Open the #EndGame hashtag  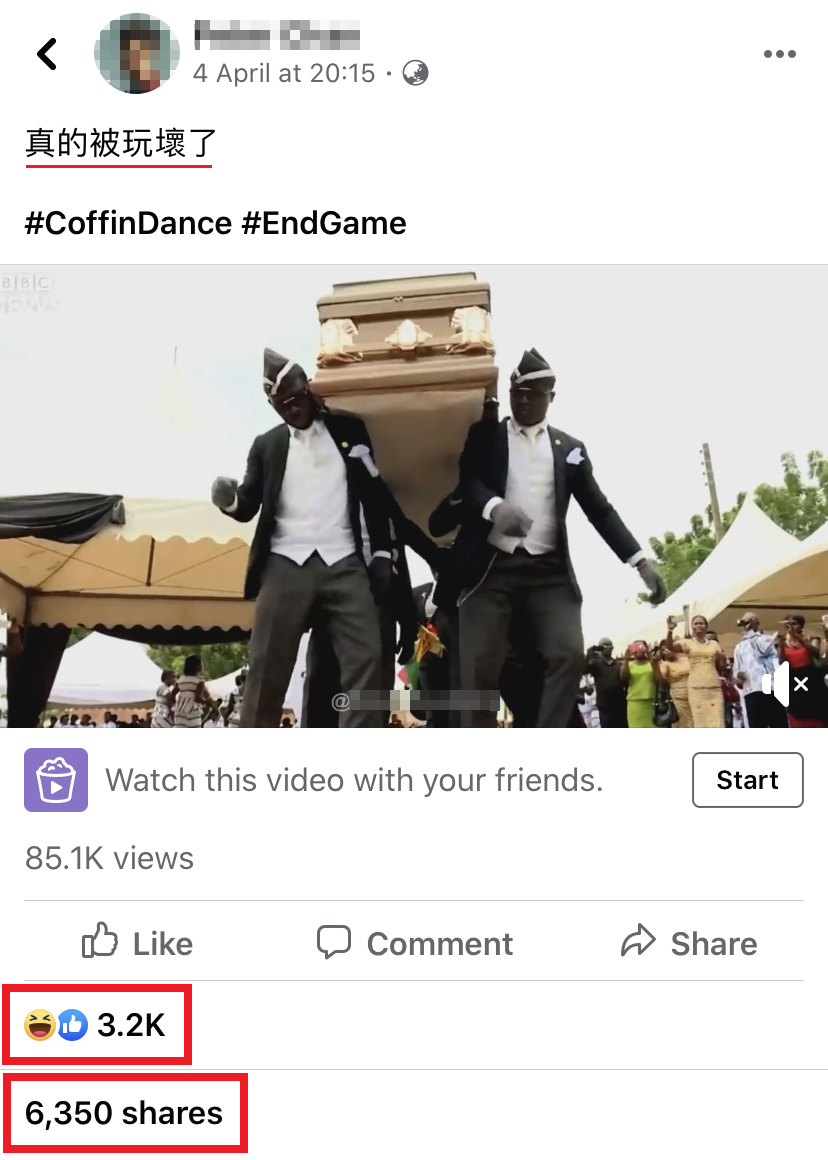[324, 222]
